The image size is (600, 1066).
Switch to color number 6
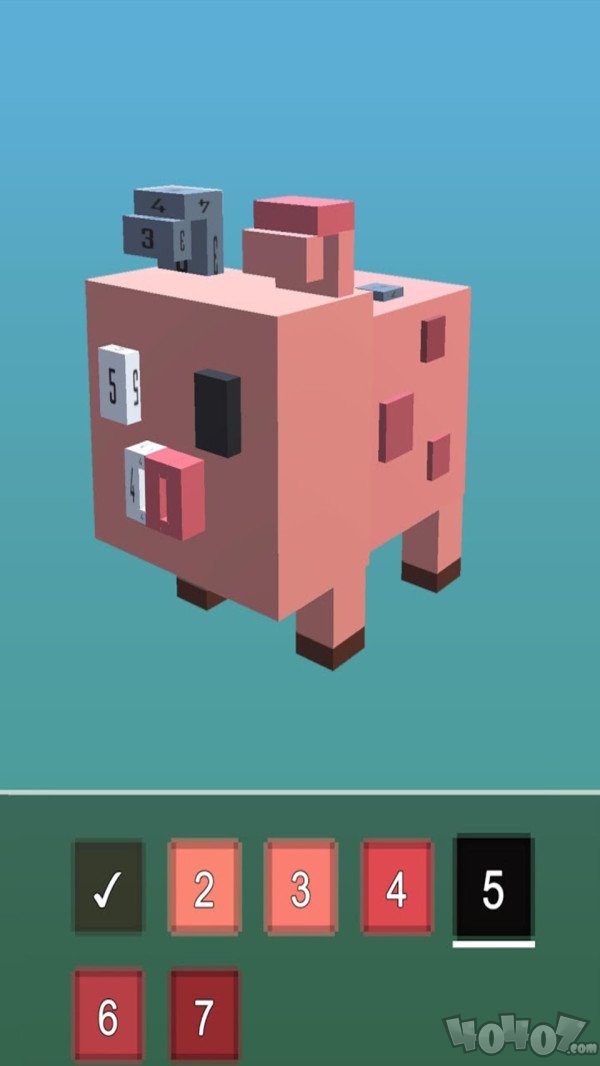pyautogui.click(x=109, y=1015)
